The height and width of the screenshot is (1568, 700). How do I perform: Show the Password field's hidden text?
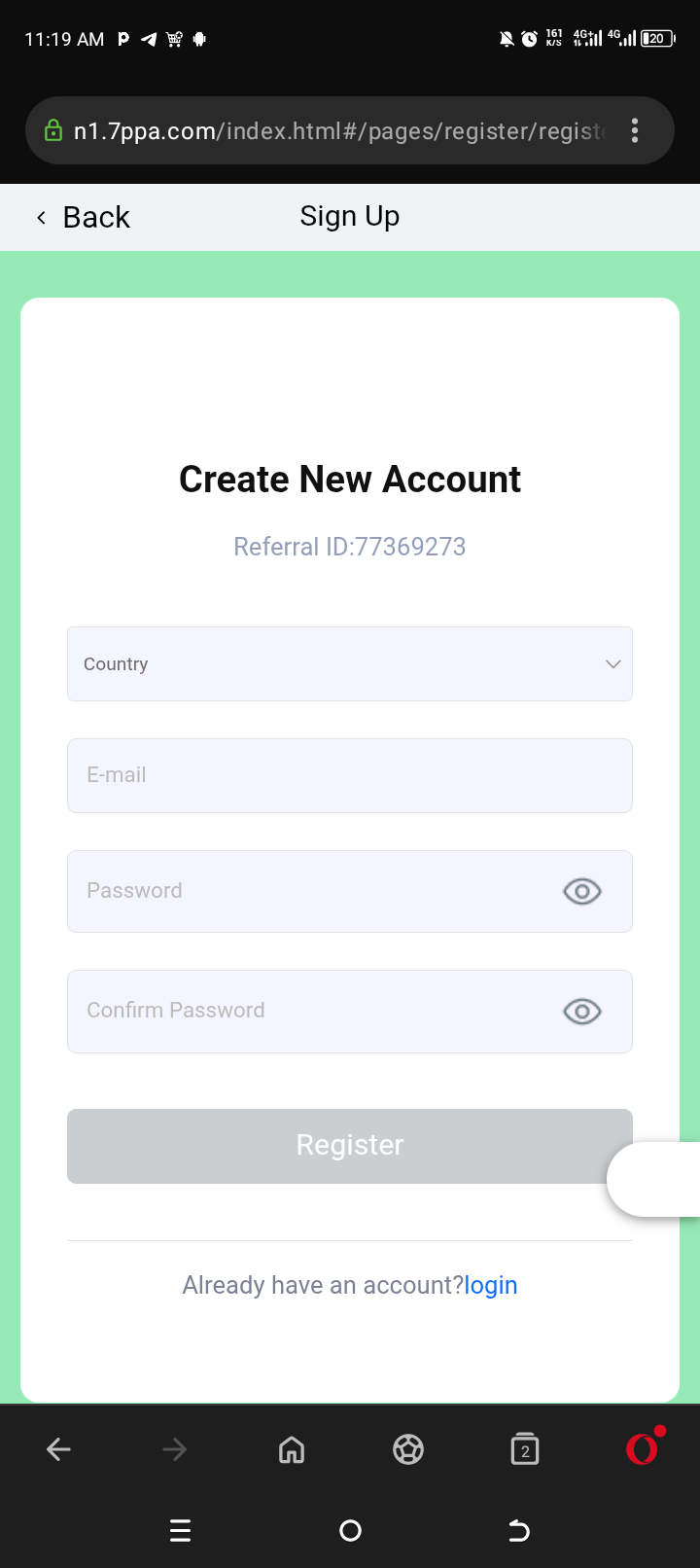582,891
